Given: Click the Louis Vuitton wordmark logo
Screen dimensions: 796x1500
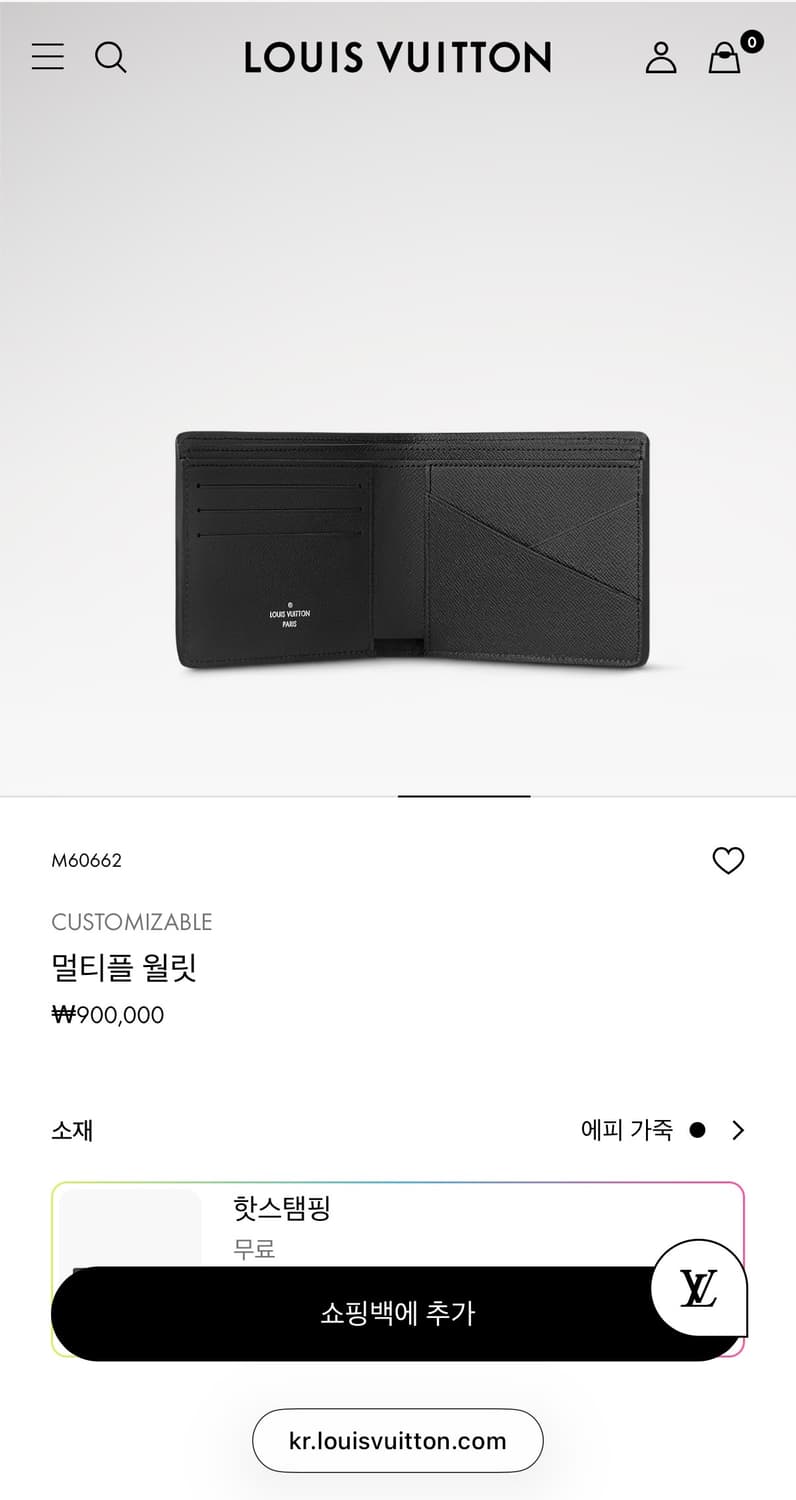Looking at the screenshot, I should point(397,57).
